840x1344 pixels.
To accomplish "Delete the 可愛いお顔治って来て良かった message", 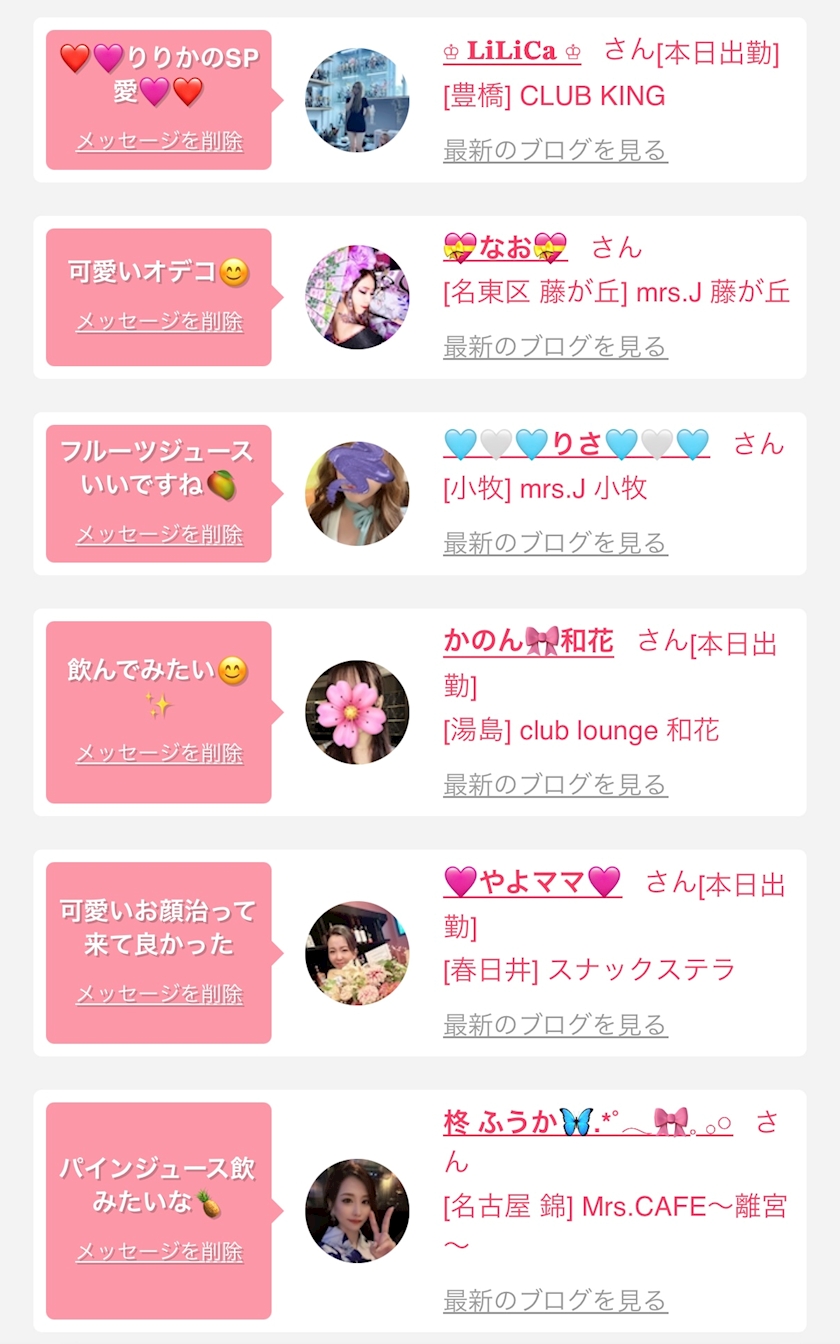I will [159, 995].
